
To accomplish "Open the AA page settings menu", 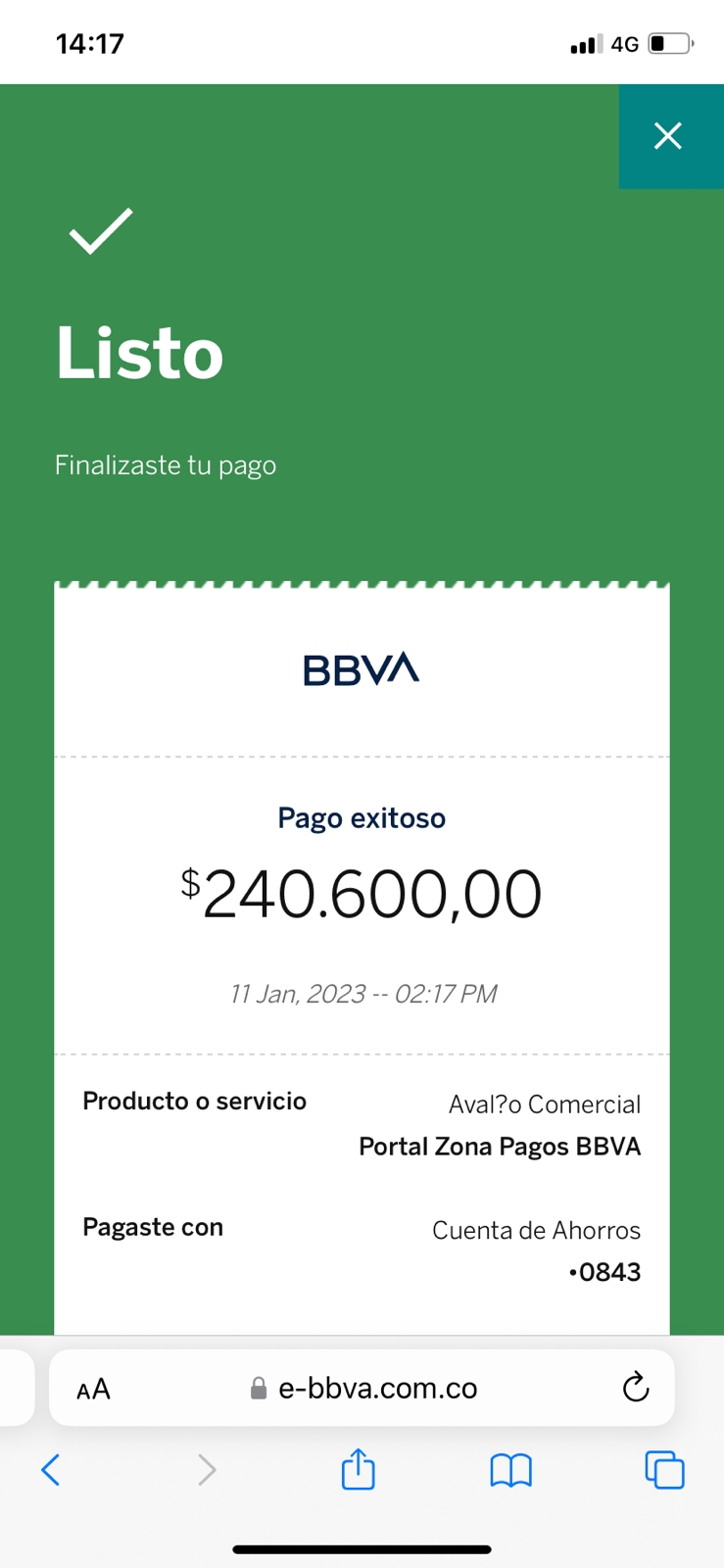I will [x=94, y=1389].
